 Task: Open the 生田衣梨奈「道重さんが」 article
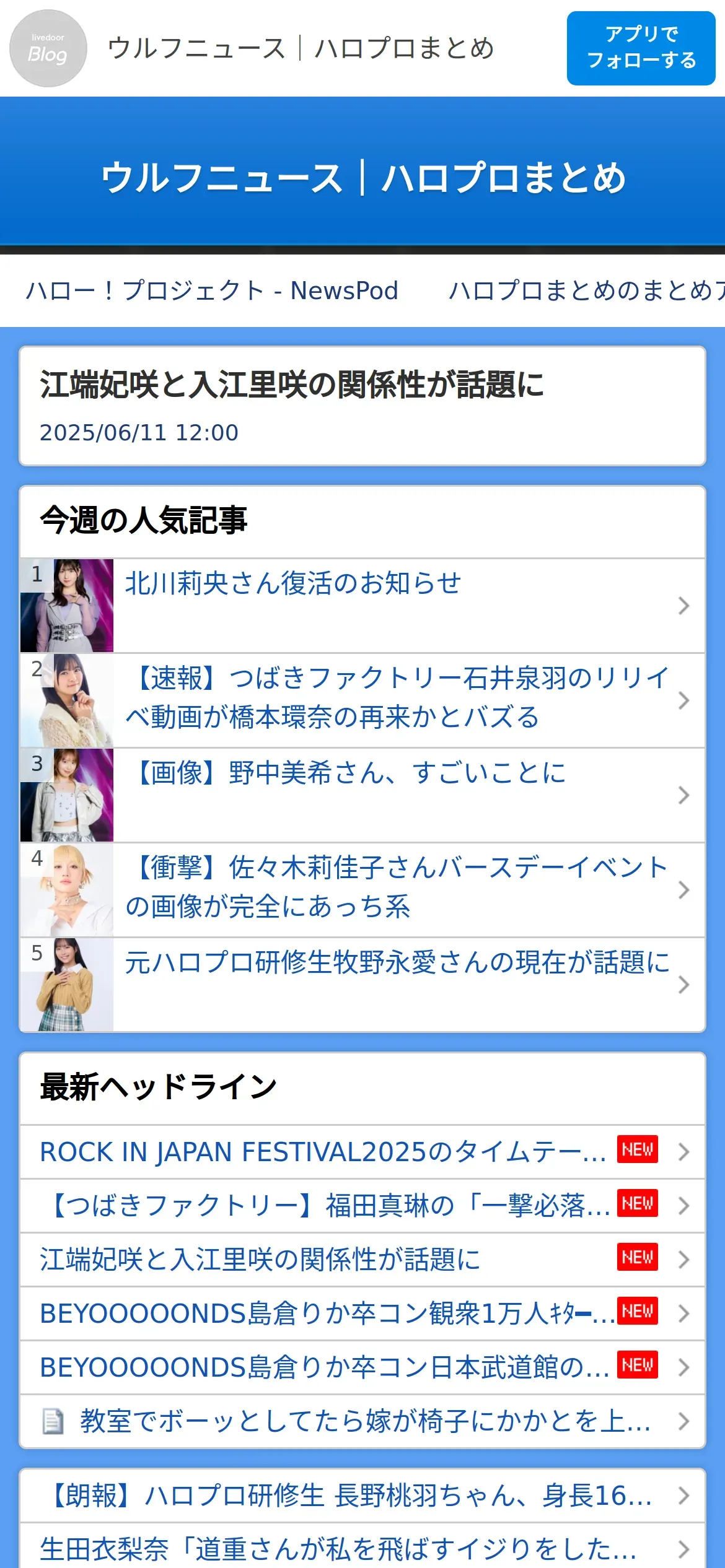pos(338,1549)
